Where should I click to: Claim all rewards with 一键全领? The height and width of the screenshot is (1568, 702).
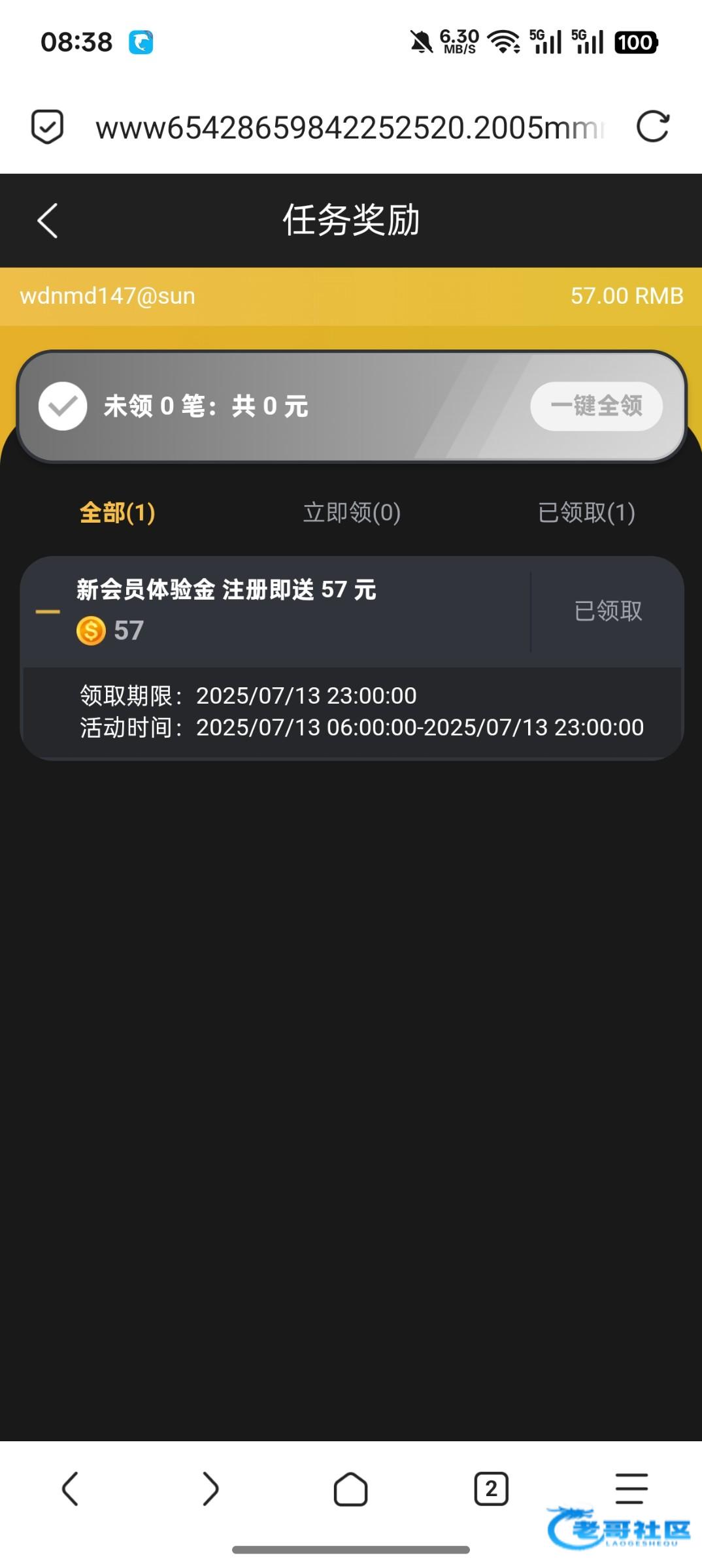coord(596,406)
